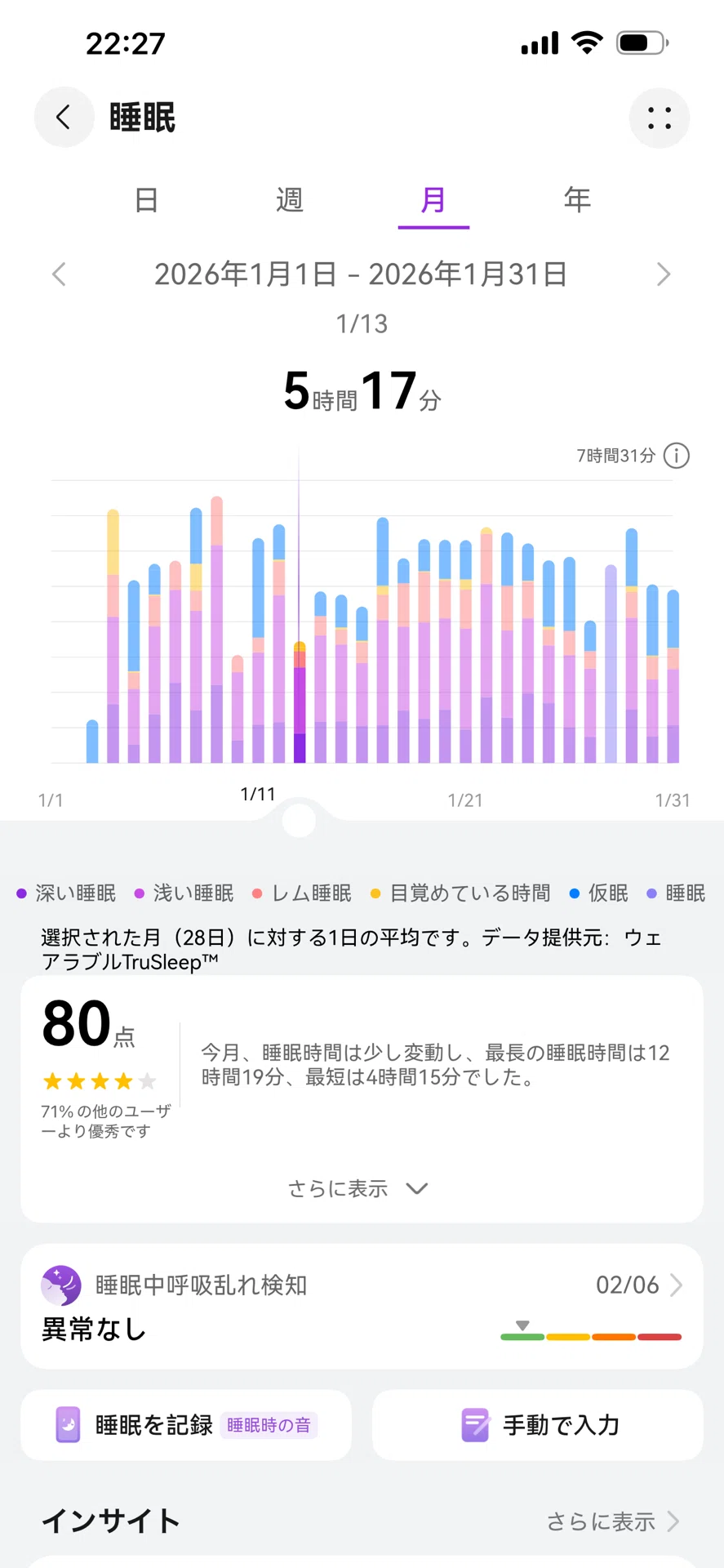Tap 手動で入力 to add sleep manually
This screenshot has height=1568, width=724.
click(x=538, y=1425)
